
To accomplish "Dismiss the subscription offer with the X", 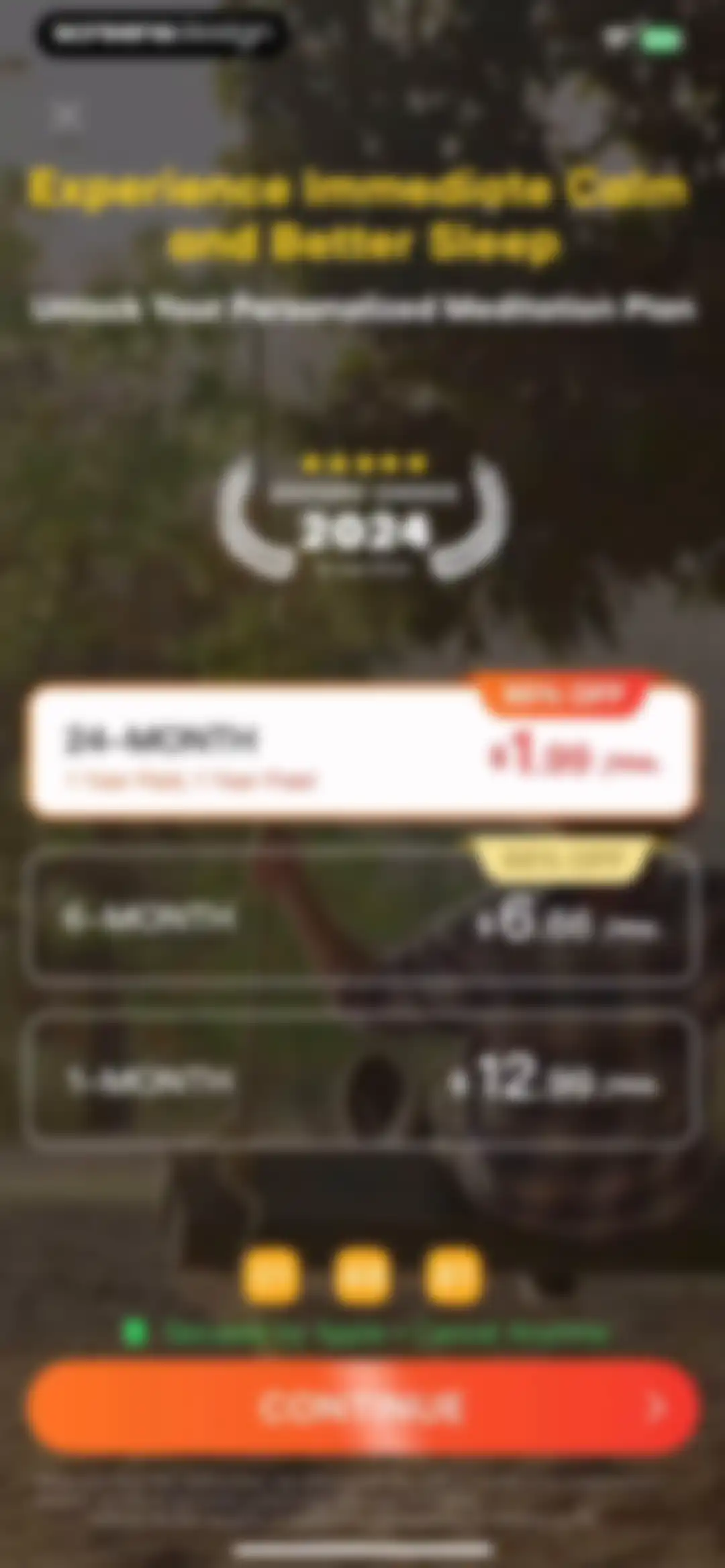I will pyautogui.click(x=66, y=115).
